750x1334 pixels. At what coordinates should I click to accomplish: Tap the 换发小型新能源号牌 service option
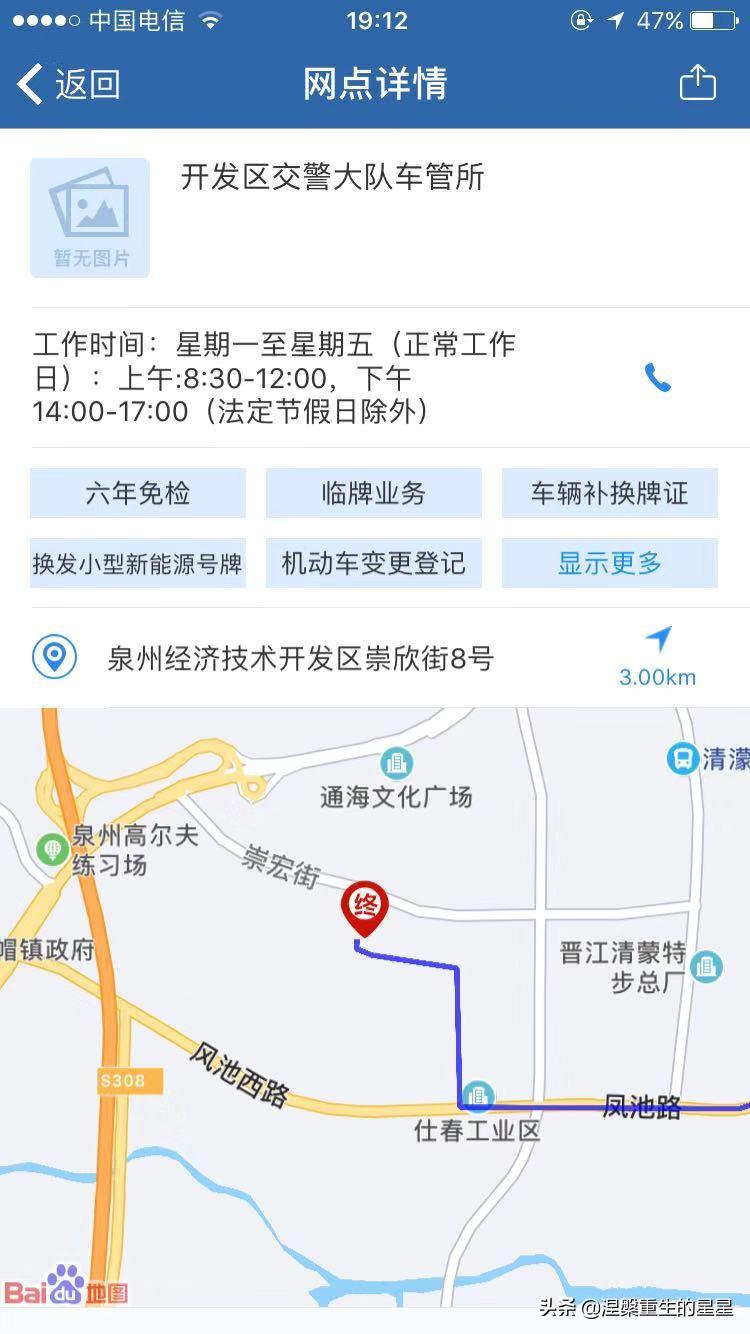click(x=137, y=563)
